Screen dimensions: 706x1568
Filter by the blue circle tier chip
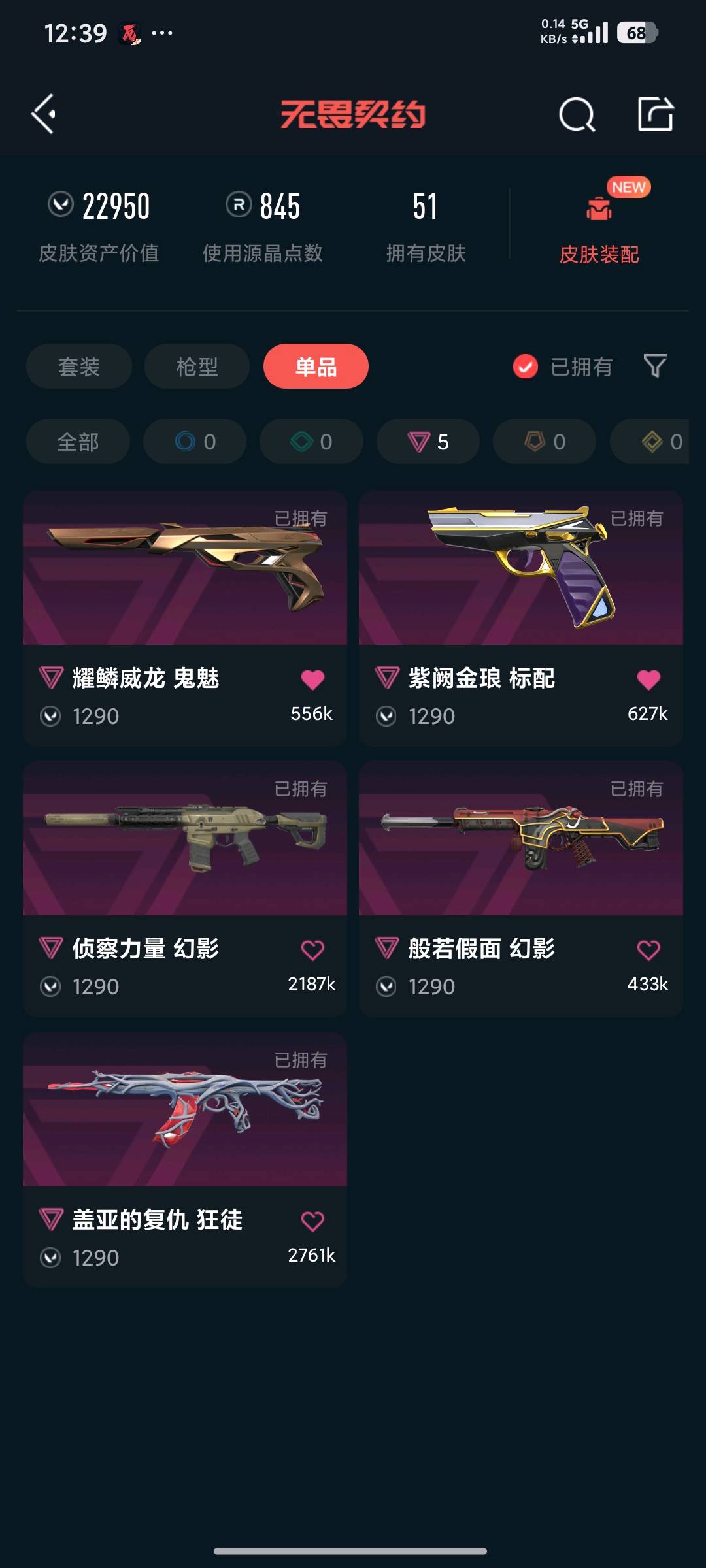click(x=195, y=442)
